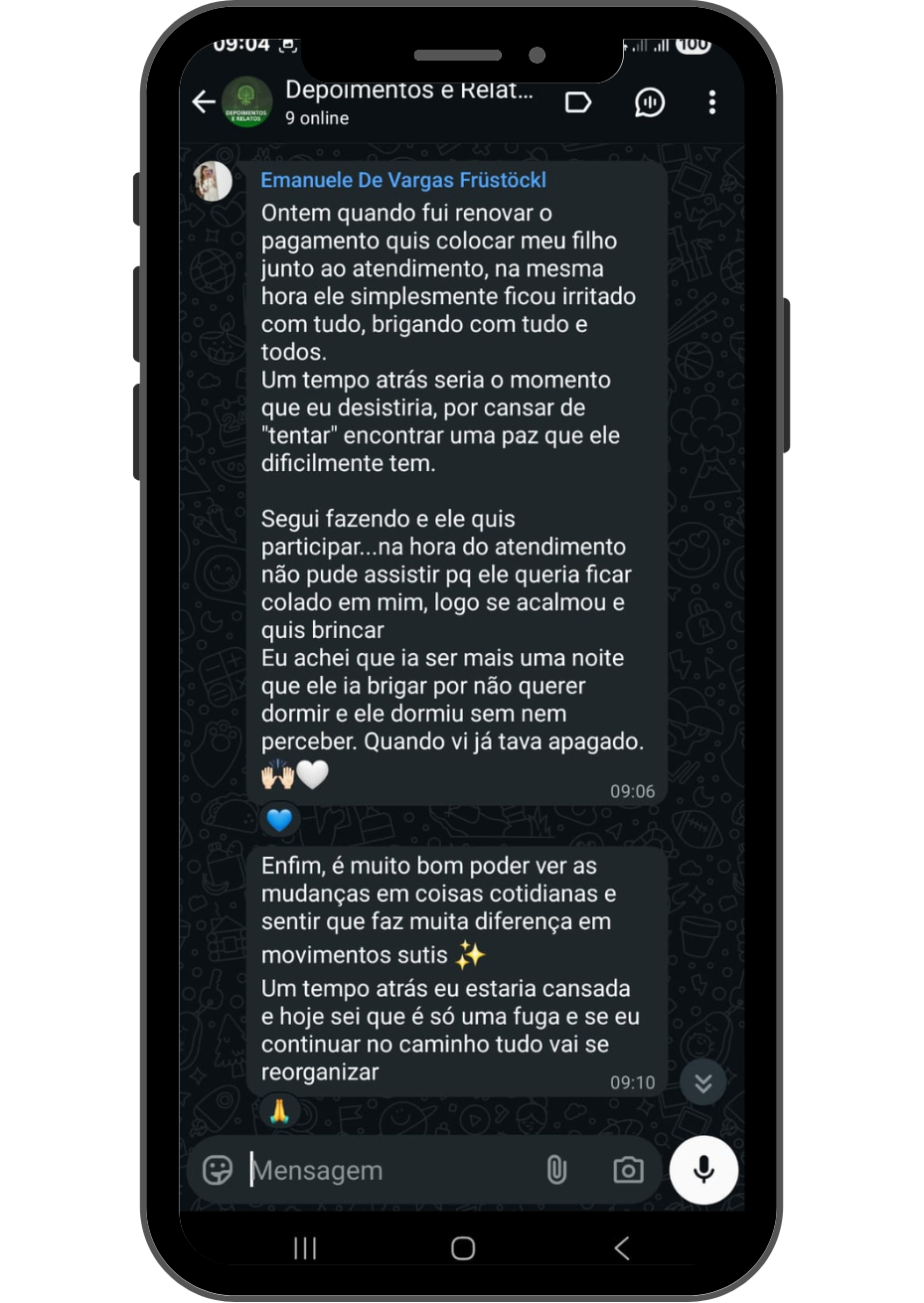Screen dimensions: 924x1303
Task: Focus the Mensagem text field
Action: [x=387, y=1171]
